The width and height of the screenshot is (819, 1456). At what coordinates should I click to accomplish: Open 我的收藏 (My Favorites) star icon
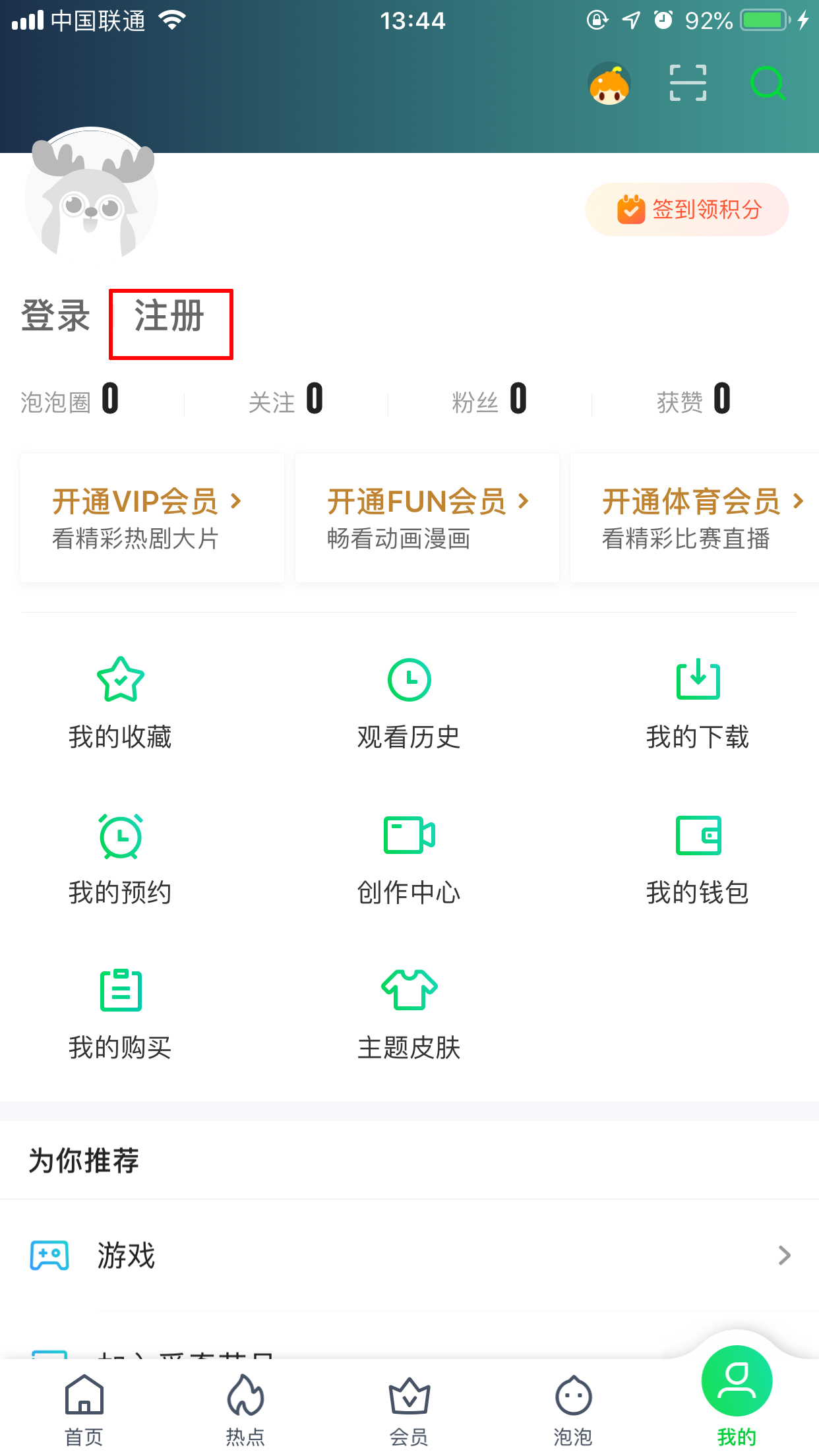click(x=119, y=679)
